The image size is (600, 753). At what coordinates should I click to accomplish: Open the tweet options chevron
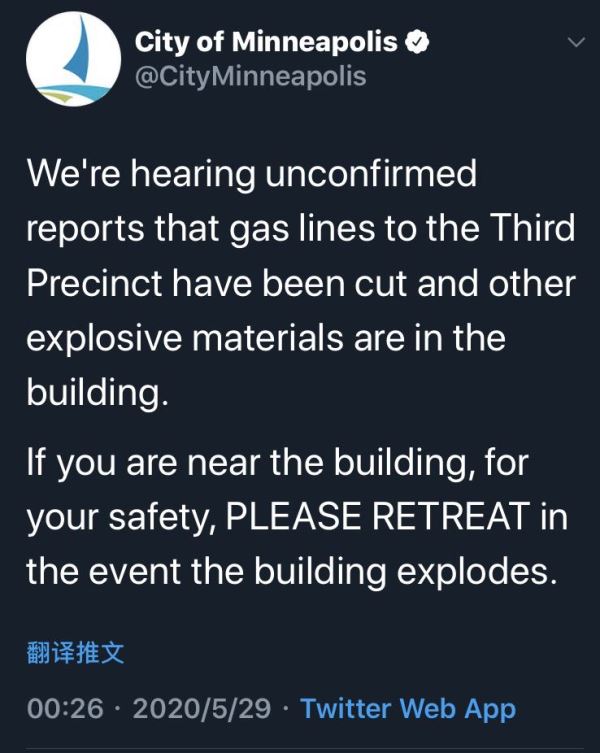click(x=576, y=43)
